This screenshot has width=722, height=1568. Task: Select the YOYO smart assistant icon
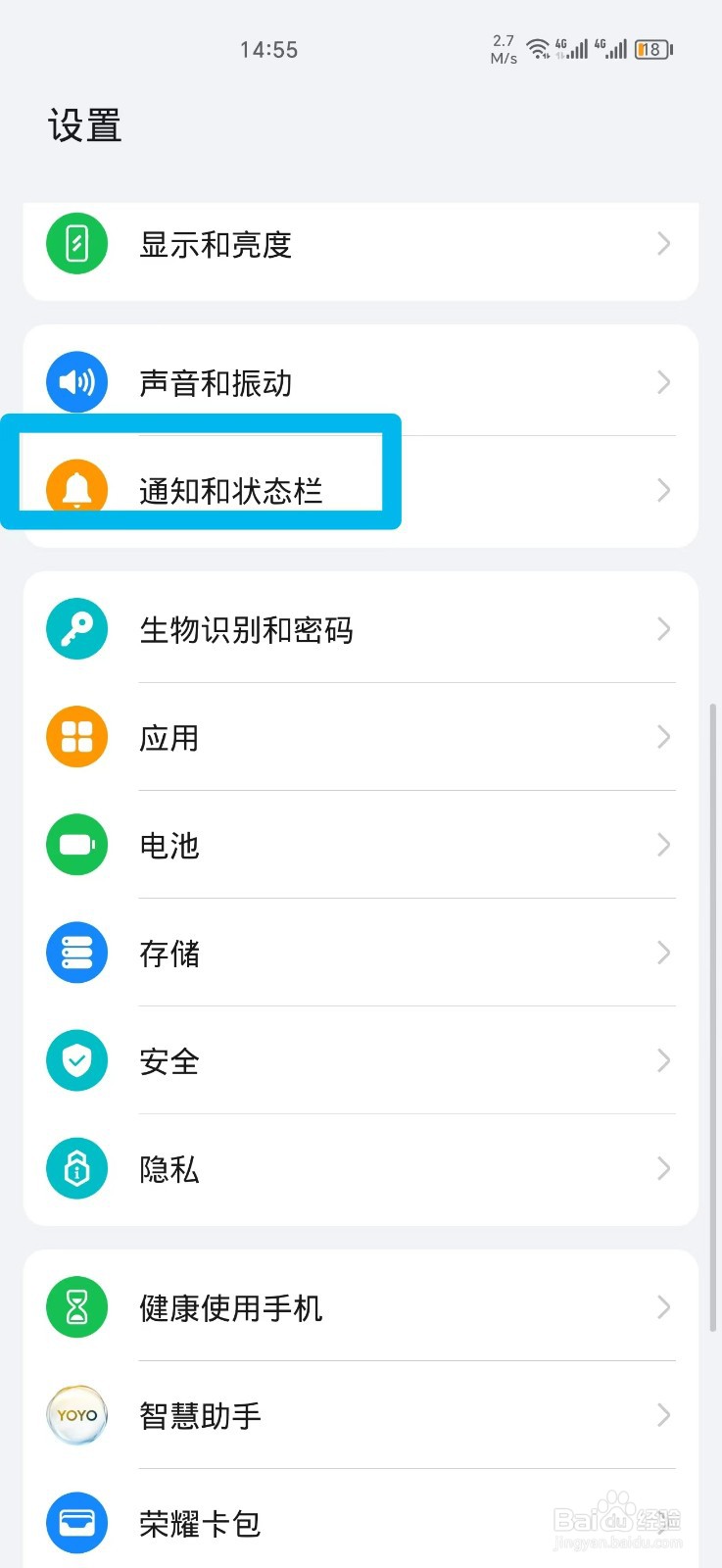[76, 1414]
